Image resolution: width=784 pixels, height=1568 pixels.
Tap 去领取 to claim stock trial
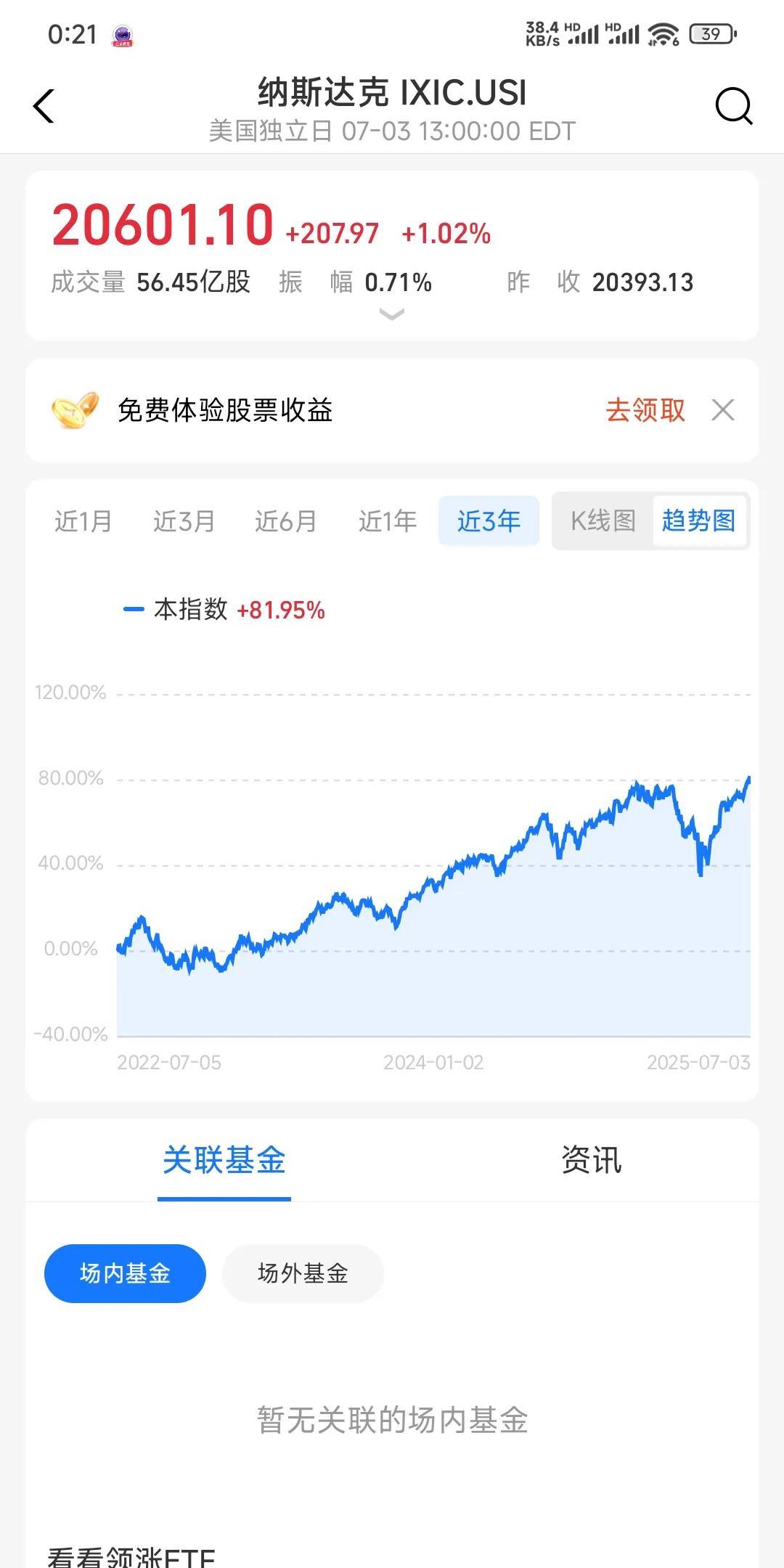pos(645,410)
